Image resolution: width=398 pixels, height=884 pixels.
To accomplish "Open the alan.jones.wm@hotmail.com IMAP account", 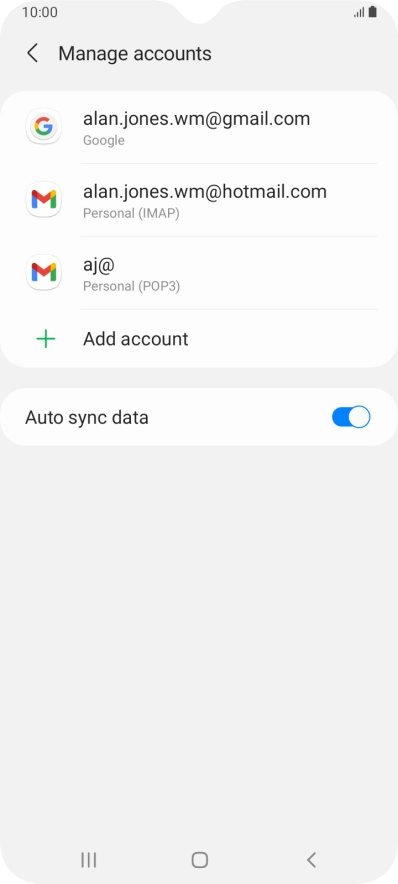I will click(x=199, y=200).
